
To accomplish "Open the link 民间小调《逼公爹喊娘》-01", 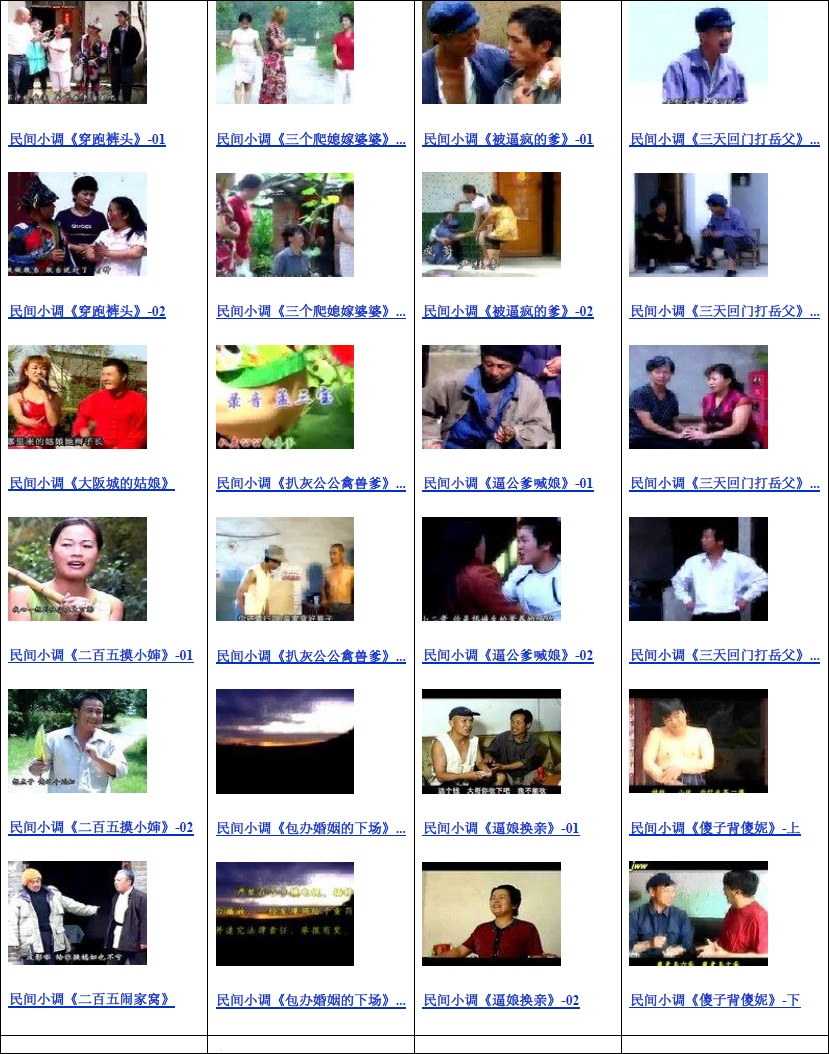I will [x=508, y=484].
